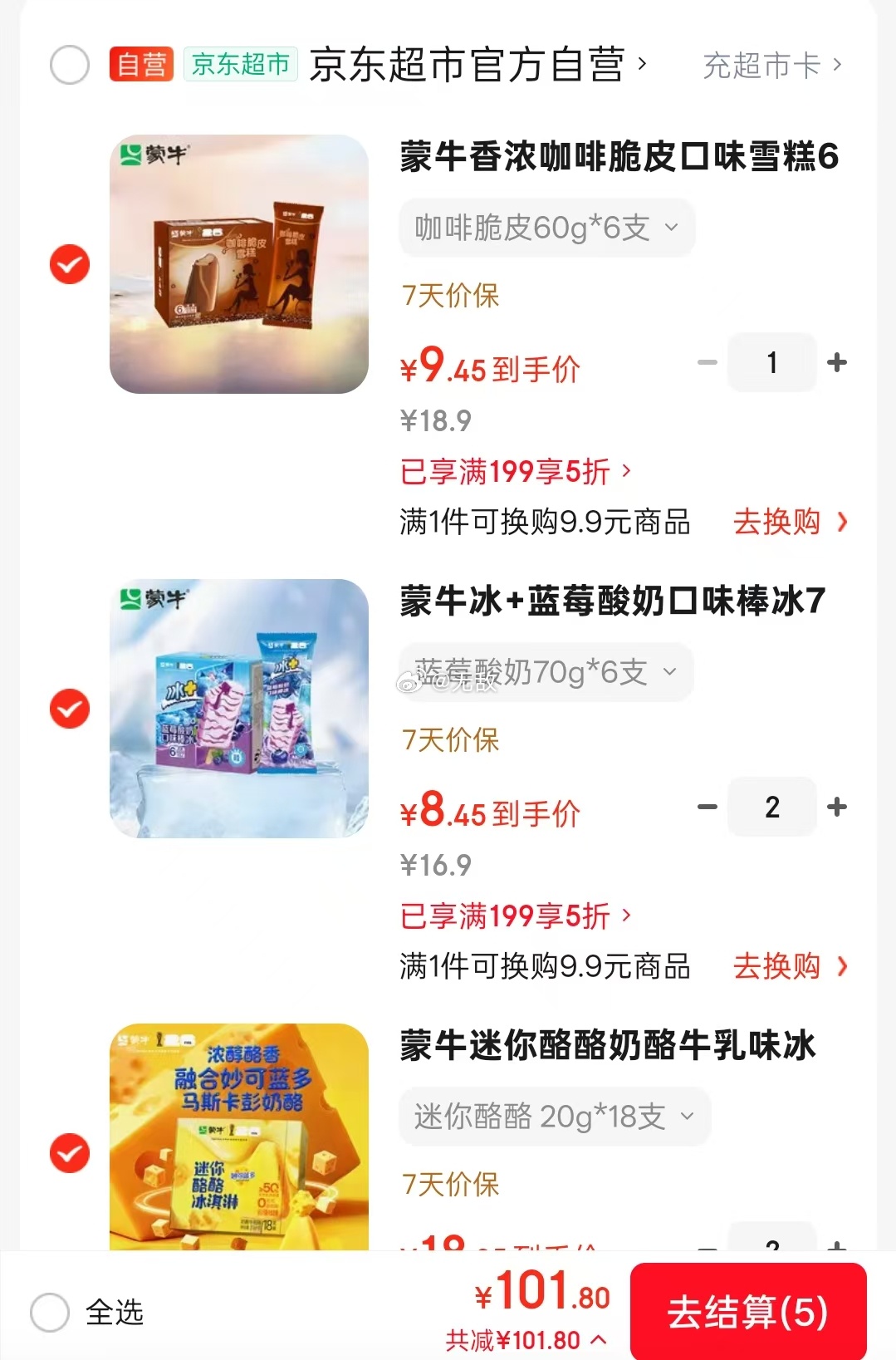Viewport: 896px width, 1360px height.
Task: Toggle the 全选 select-all checkbox
Action: click(x=50, y=1312)
